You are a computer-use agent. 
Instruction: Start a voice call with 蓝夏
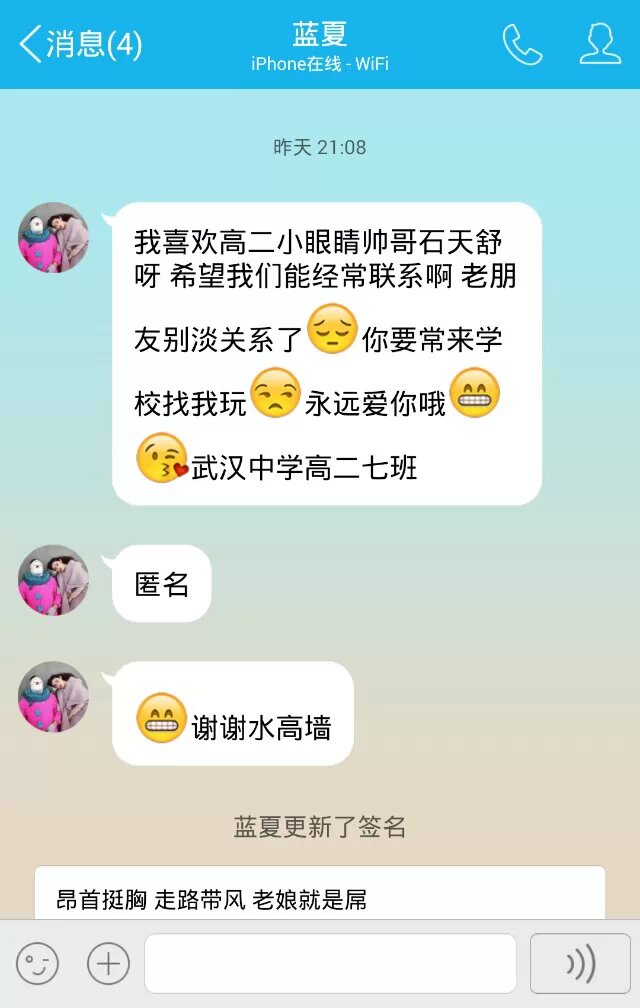pyautogui.click(x=522, y=45)
